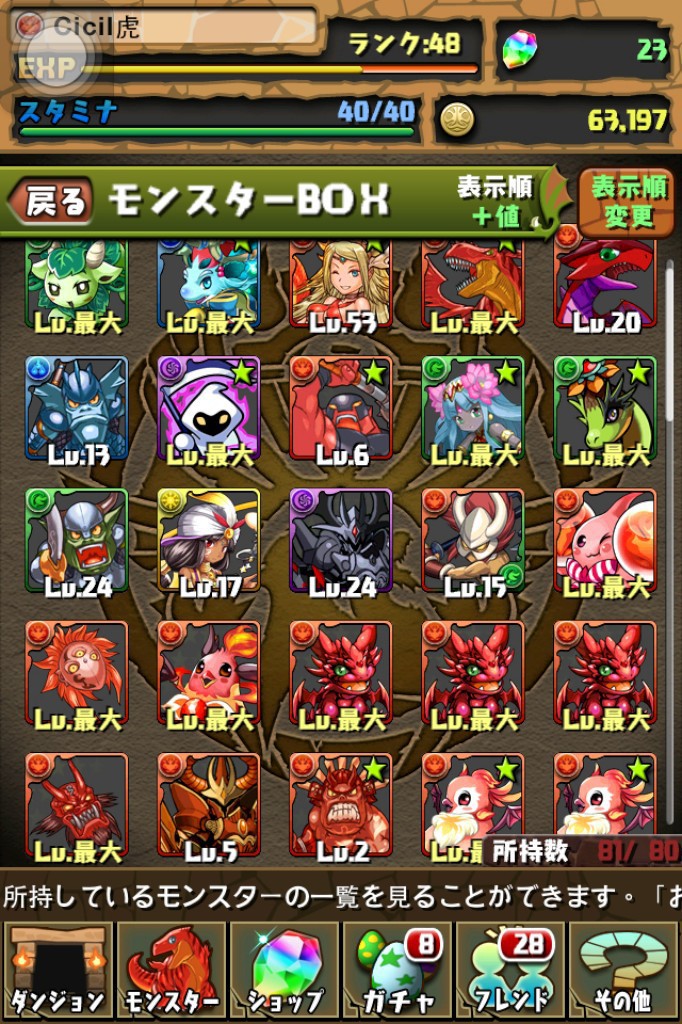The image size is (682, 1024).
Task: Select the blue armored knight Lv.13
Action: [77, 410]
